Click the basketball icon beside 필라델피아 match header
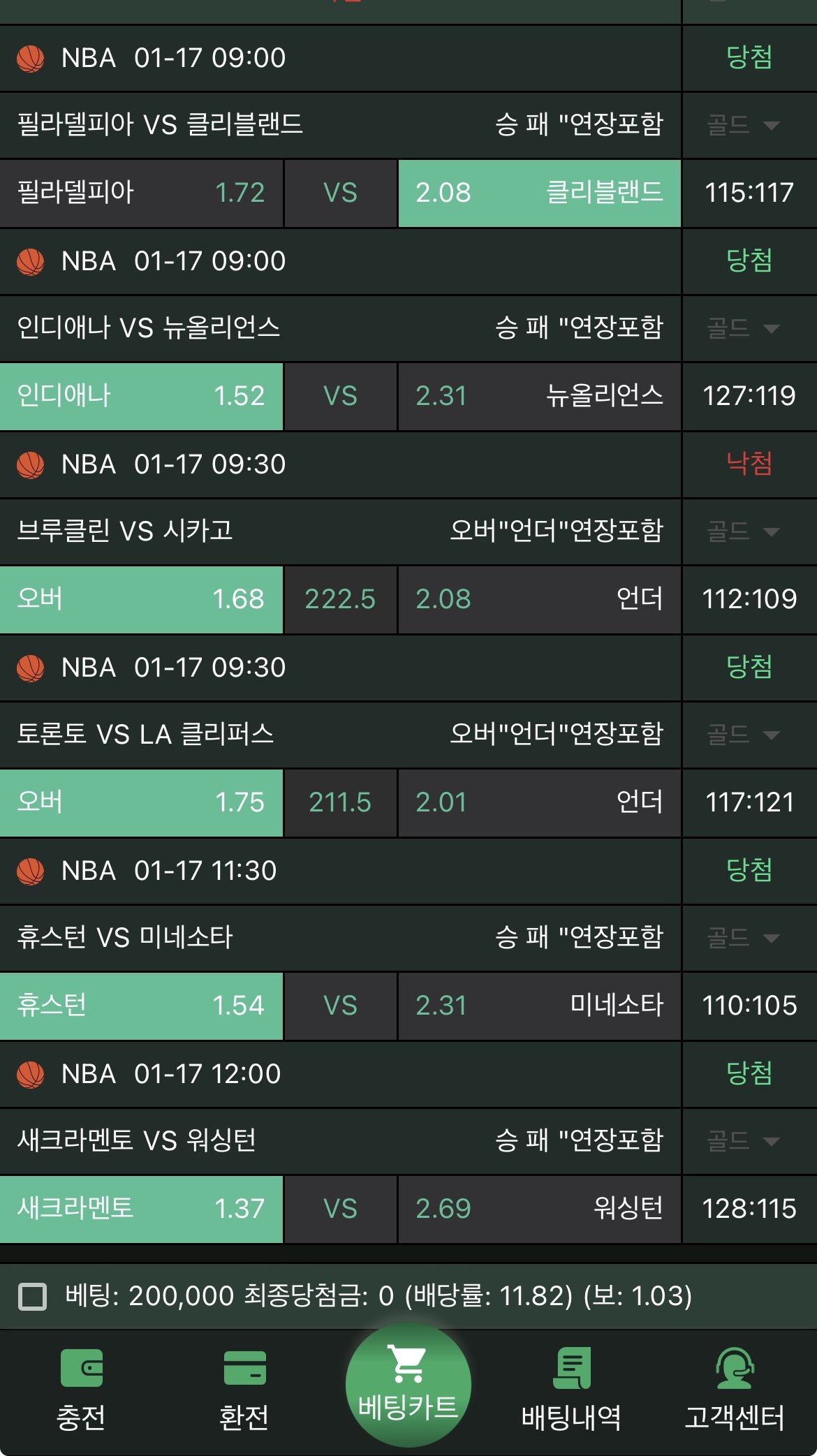817x1456 pixels. 31,59
